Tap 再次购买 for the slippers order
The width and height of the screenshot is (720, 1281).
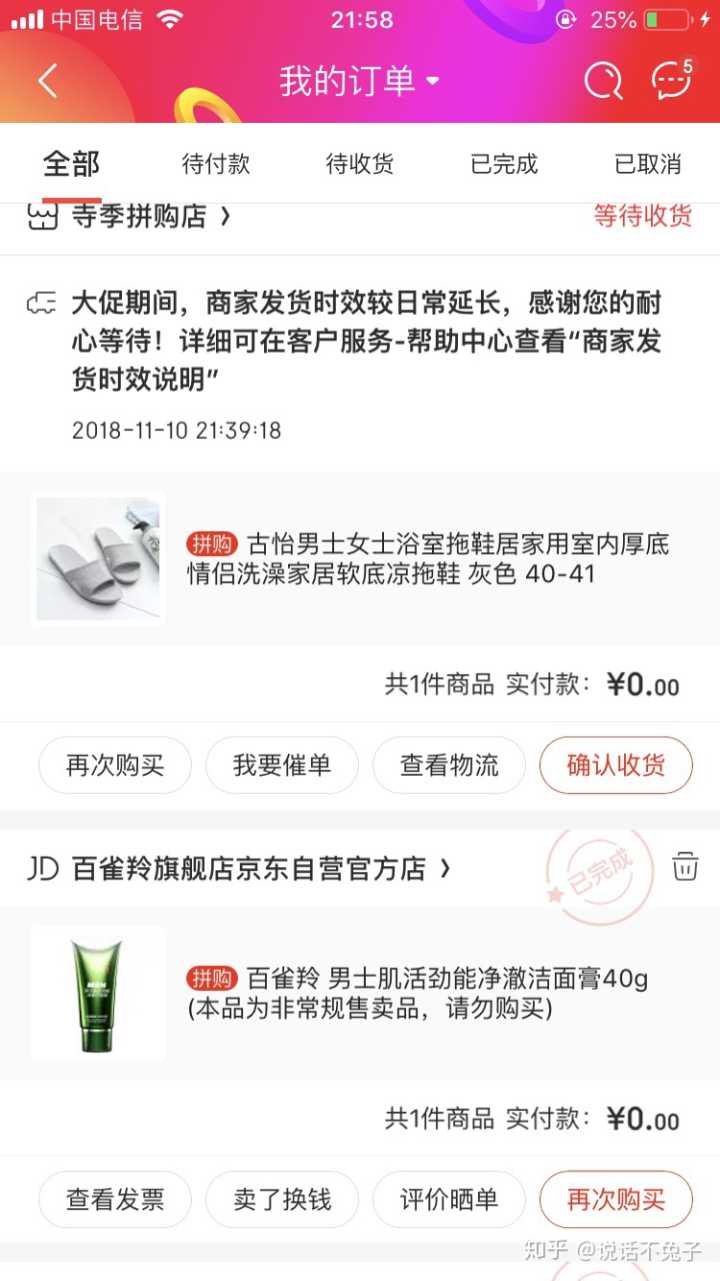[115, 766]
